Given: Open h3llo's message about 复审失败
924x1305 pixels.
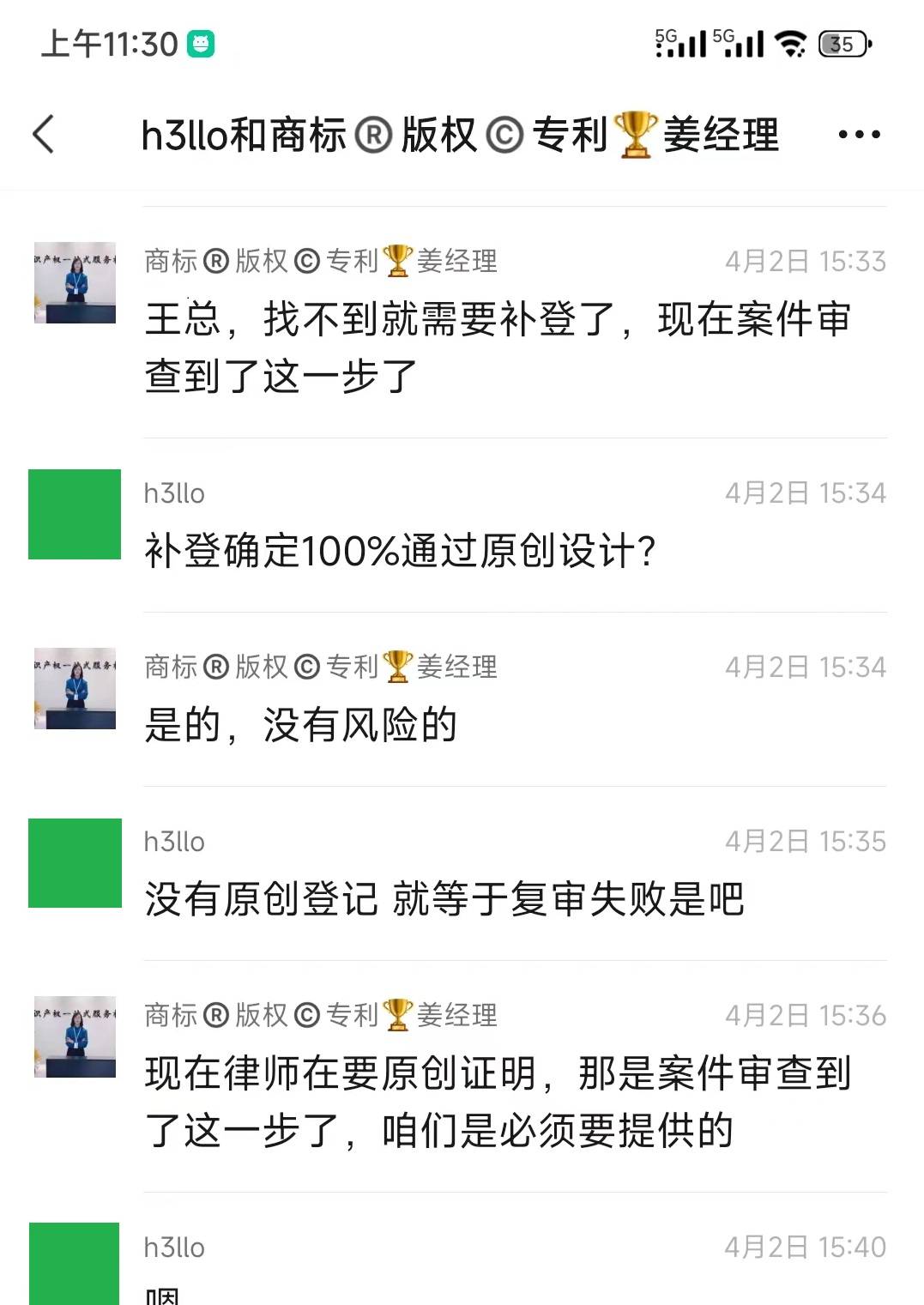Looking at the screenshot, I should pyautogui.click(x=444, y=898).
